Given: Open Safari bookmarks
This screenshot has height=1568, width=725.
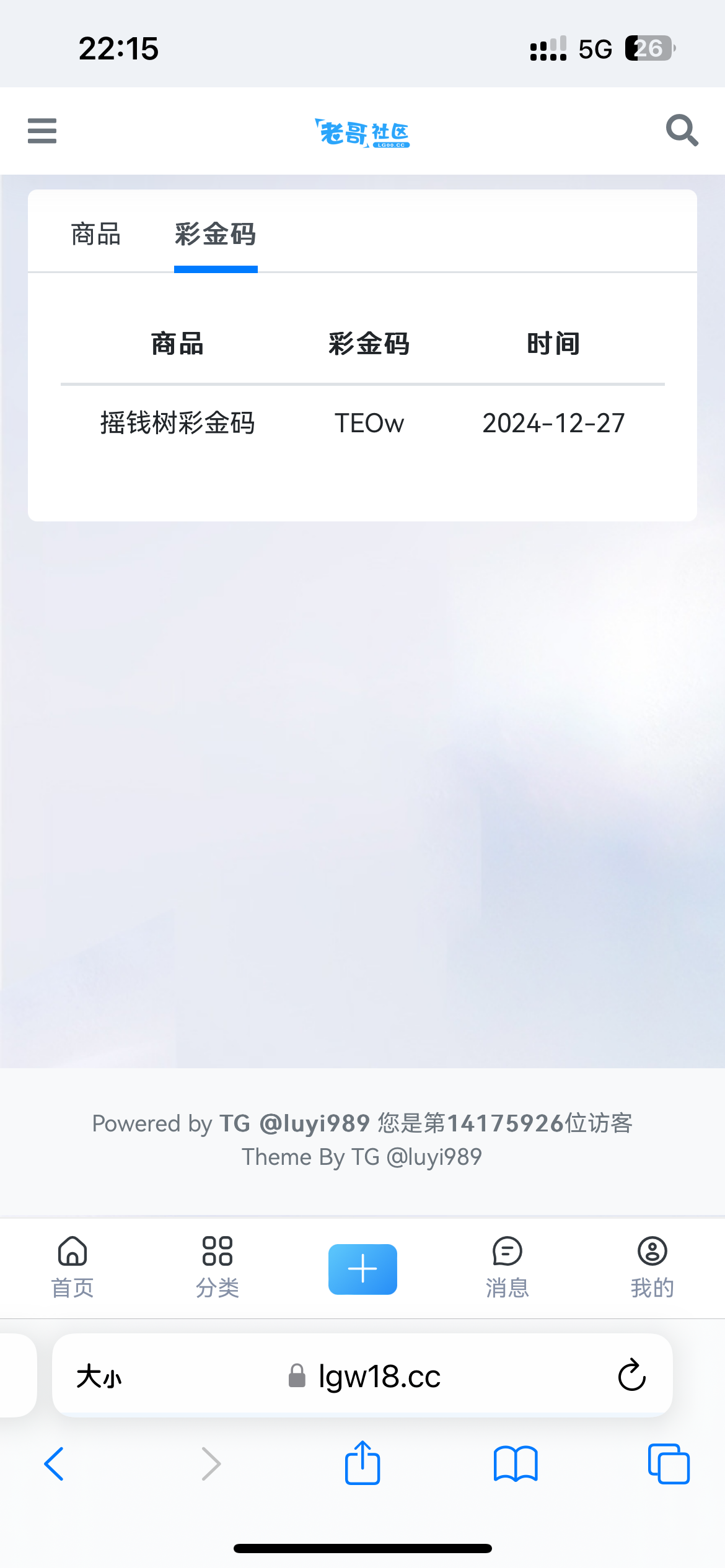Looking at the screenshot, I should click(x=516, y=1464).
